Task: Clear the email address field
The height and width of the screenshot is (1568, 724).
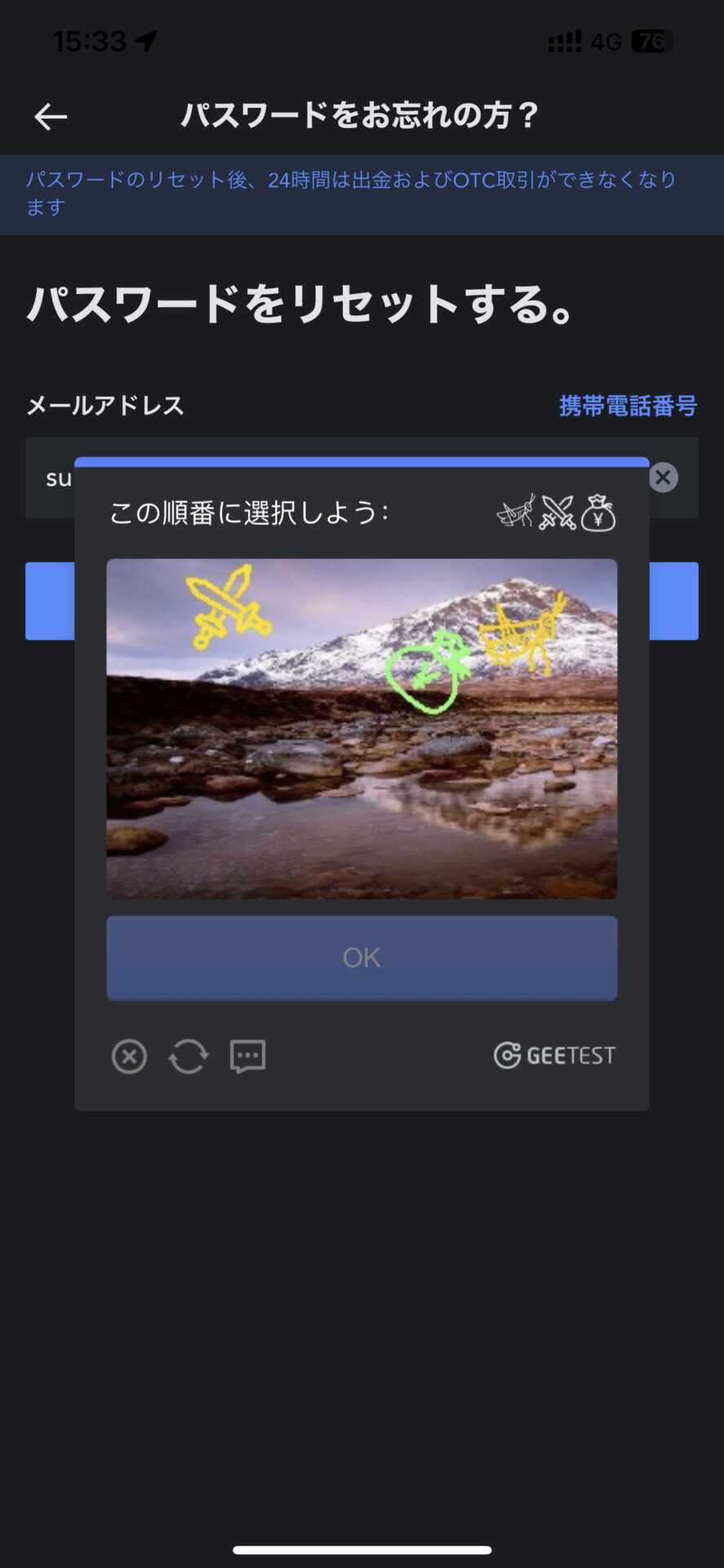Action: pyautogui.click(x=663, y=477)
